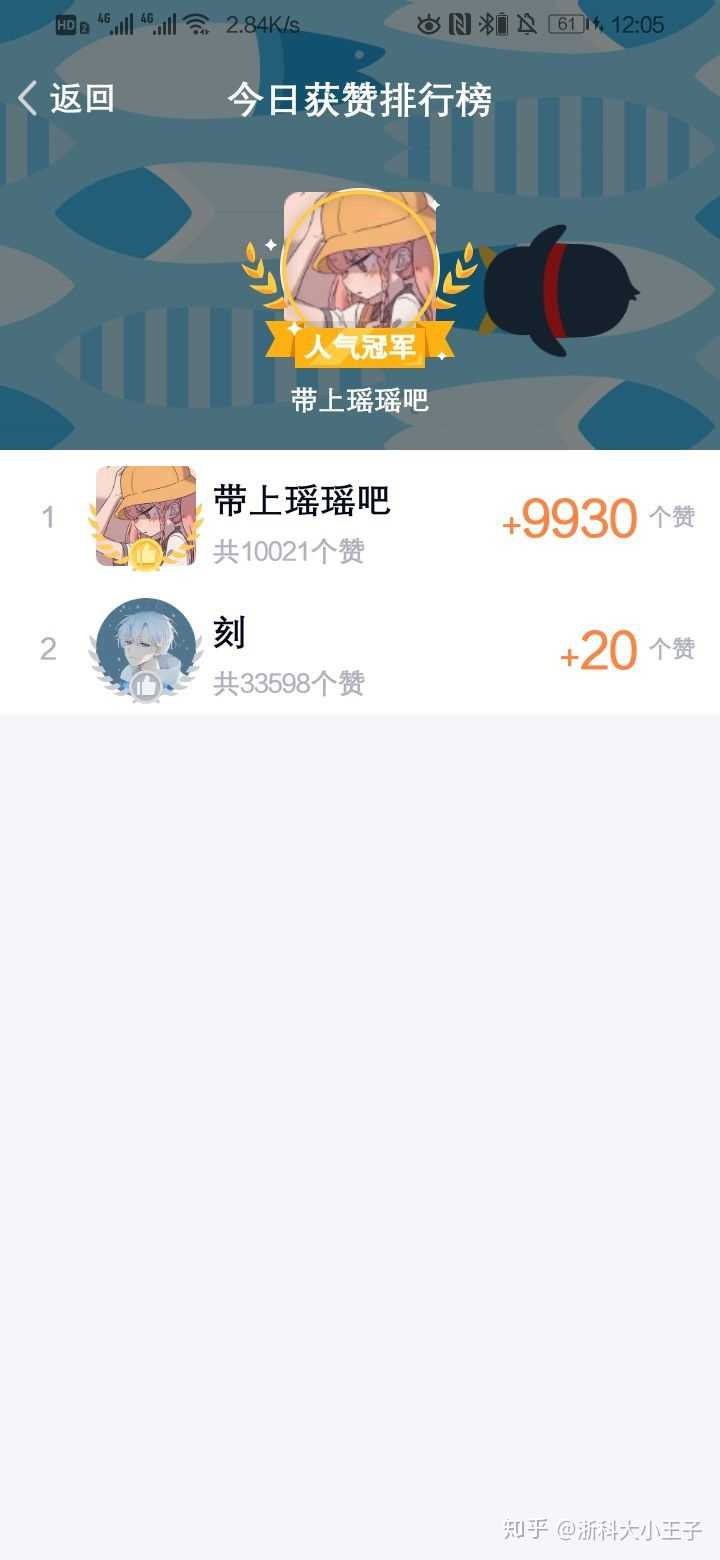The image size is (720, 1560).
Task: Select the 今日获赞排行榜 title
Action: point(360,100)
